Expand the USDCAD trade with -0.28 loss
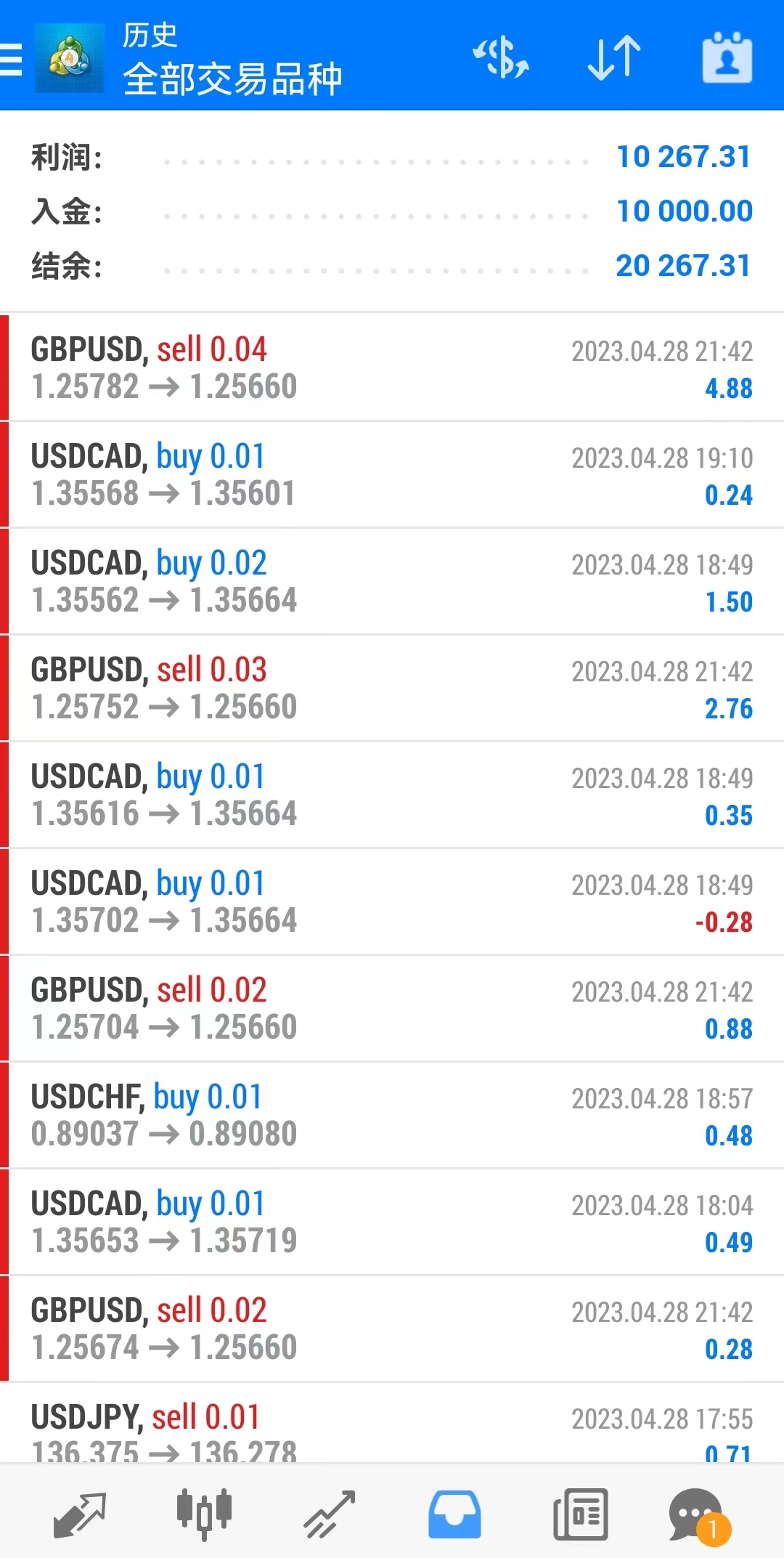This screenshot has width=784, height=1558. (392, 902)
